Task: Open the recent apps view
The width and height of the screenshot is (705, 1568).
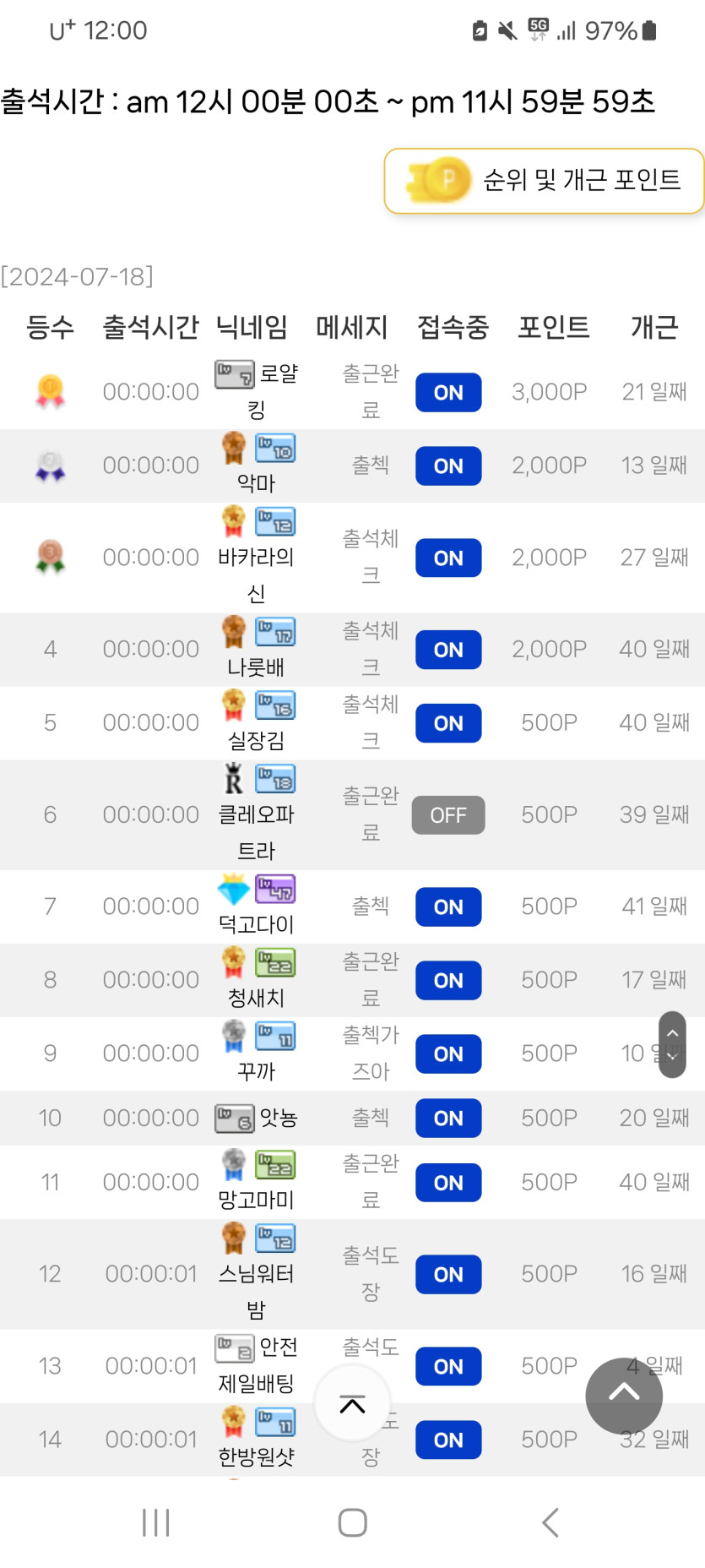Action: 156,1522
